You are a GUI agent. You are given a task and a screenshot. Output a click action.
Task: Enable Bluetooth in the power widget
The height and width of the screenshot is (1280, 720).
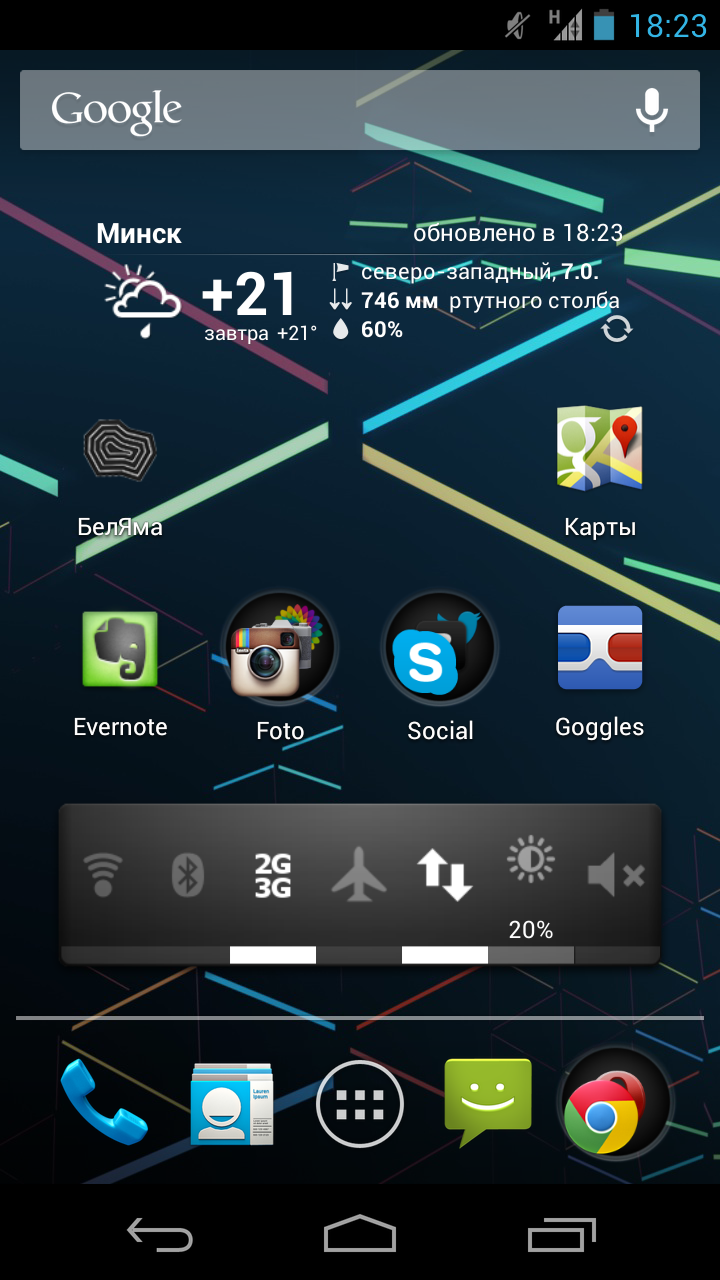188,876
